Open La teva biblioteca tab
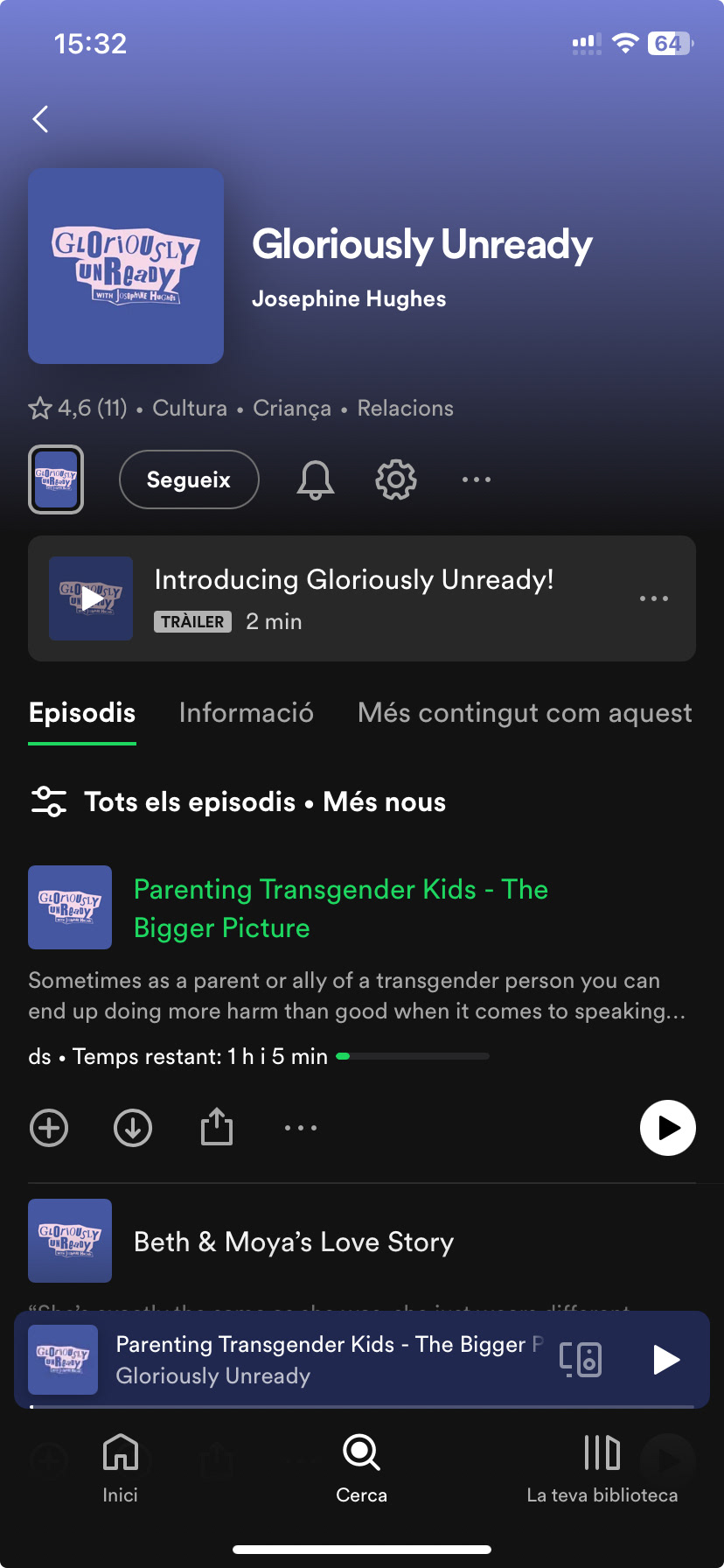The width and height of the screenshot is (724, 1568). (602, 1467)
